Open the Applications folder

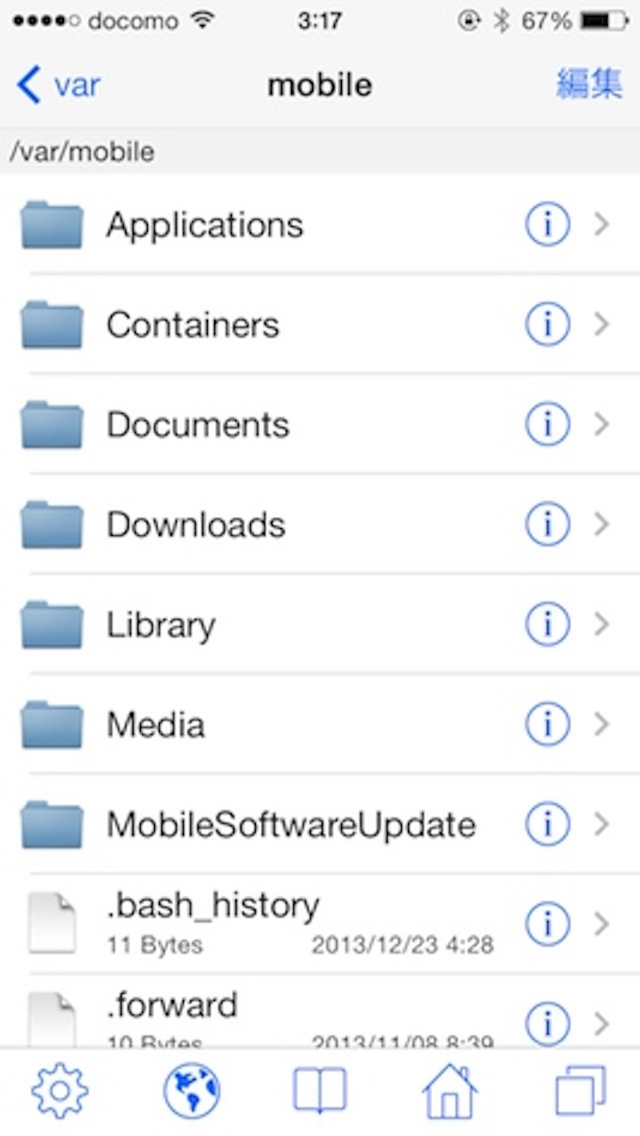coord(320,225)
